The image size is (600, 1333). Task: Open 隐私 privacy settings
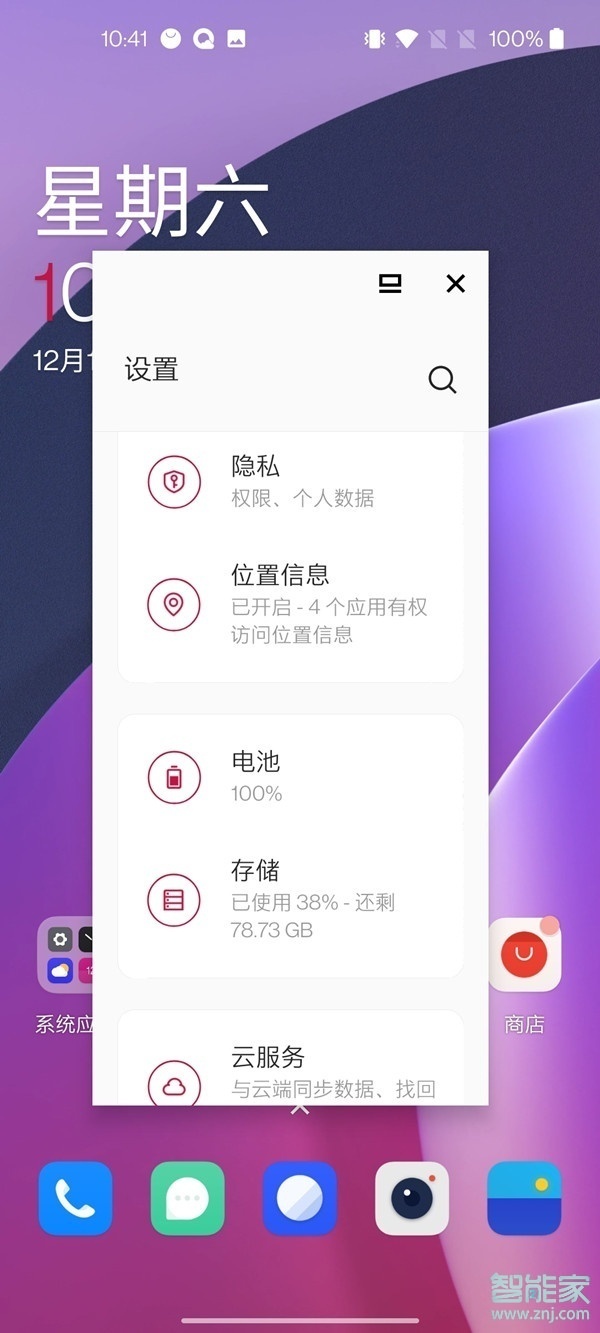tap(290, 482)
